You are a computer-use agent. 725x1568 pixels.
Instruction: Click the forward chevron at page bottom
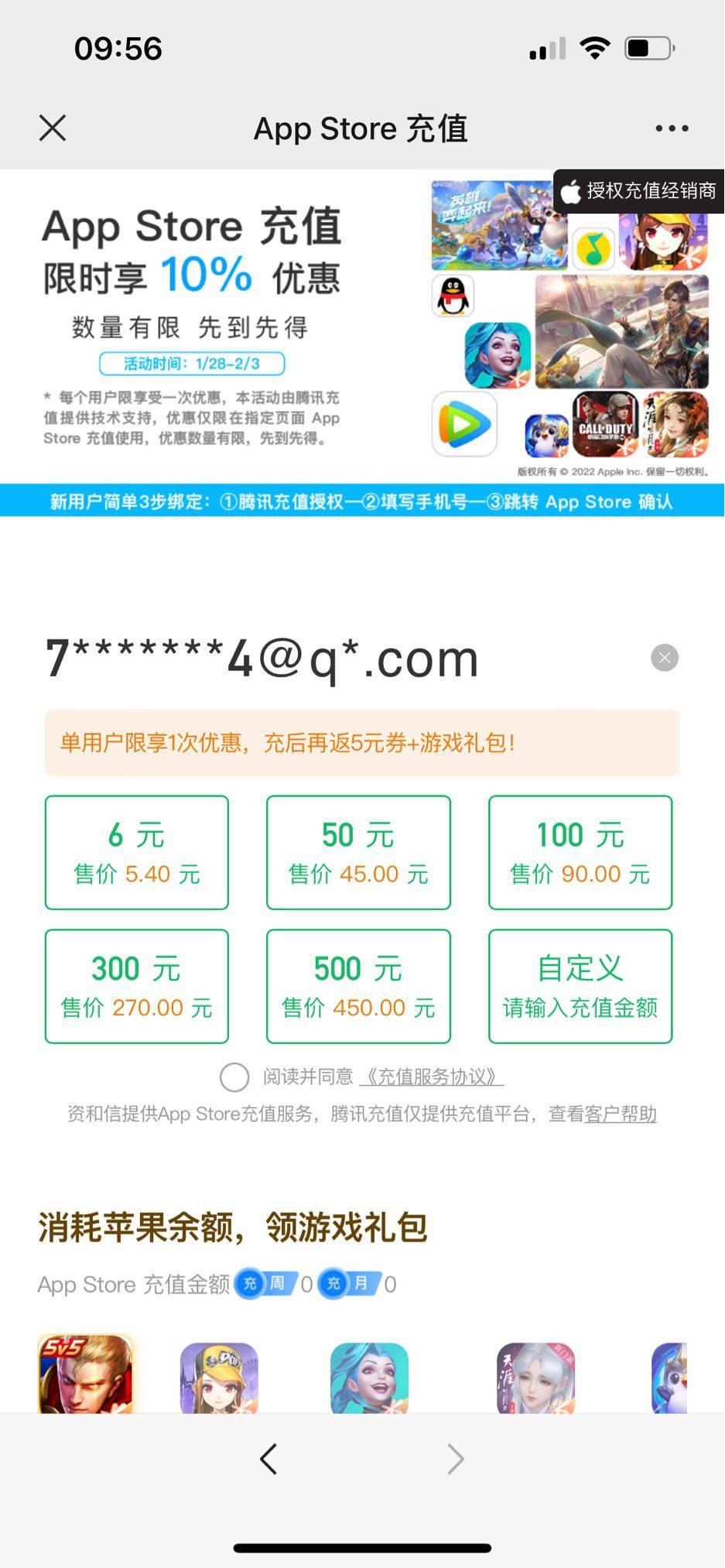[457, 1458]
